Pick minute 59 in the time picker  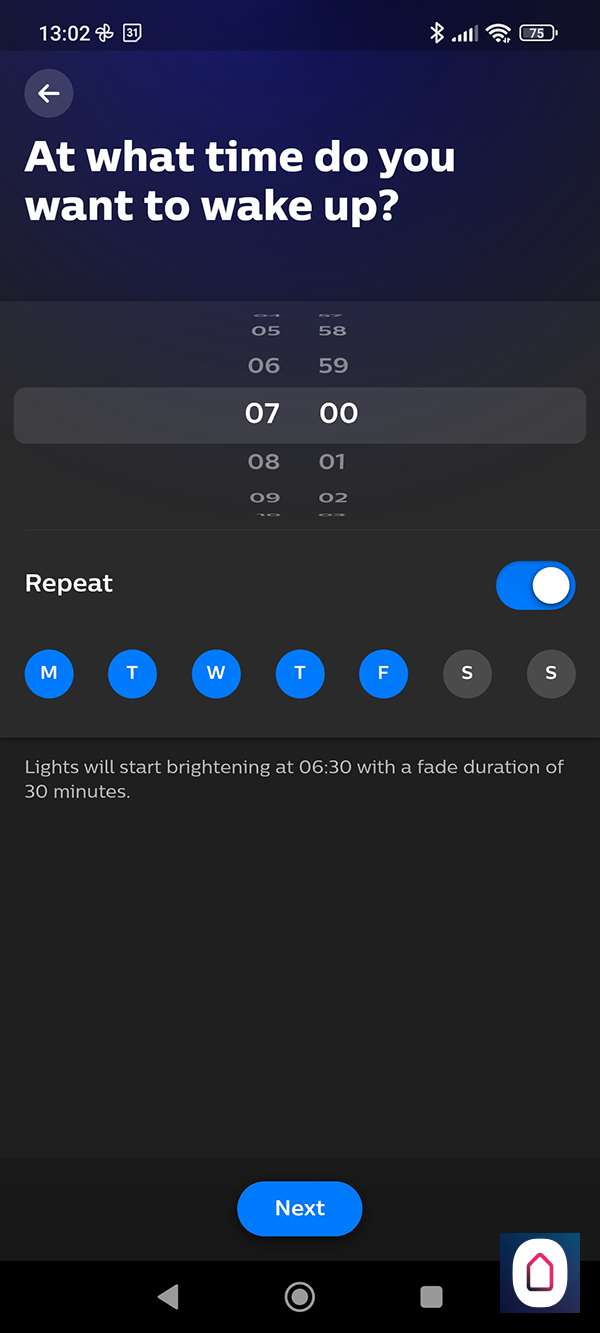tap(333, 366)
